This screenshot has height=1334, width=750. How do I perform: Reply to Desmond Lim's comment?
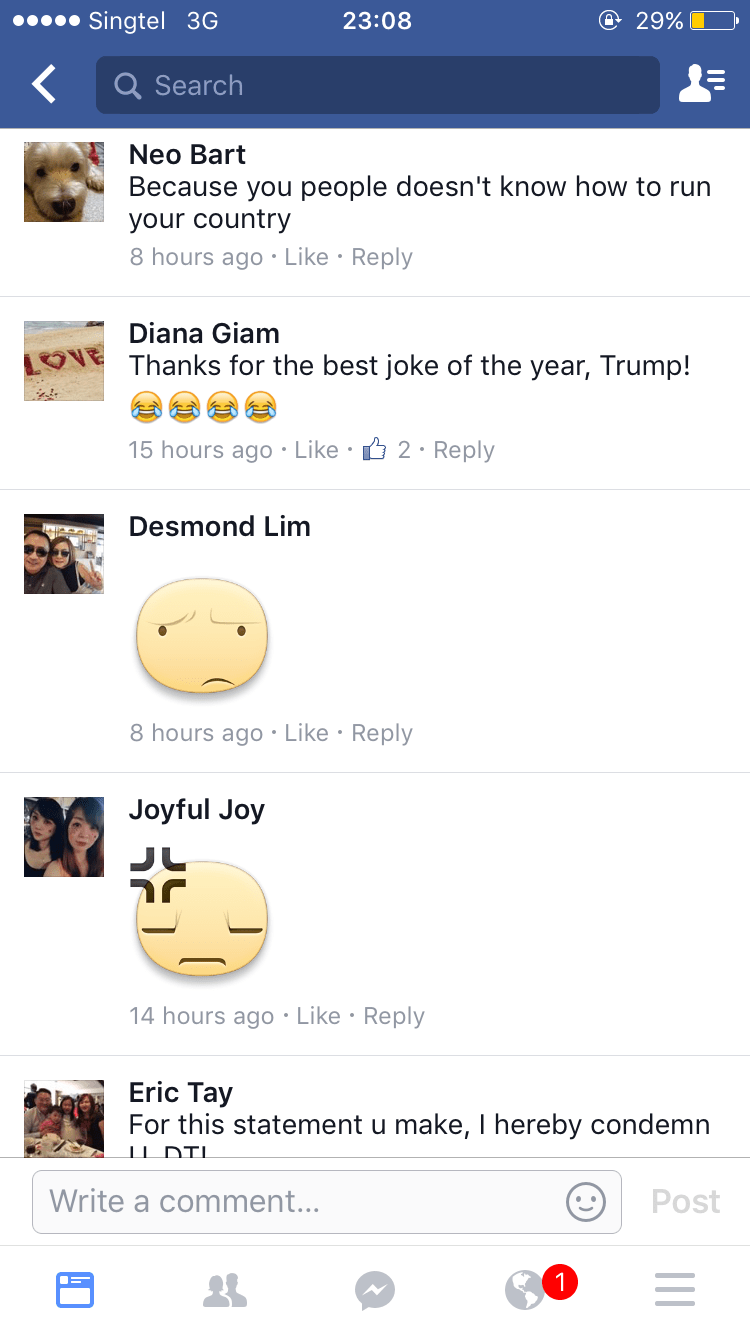[382, 733]
